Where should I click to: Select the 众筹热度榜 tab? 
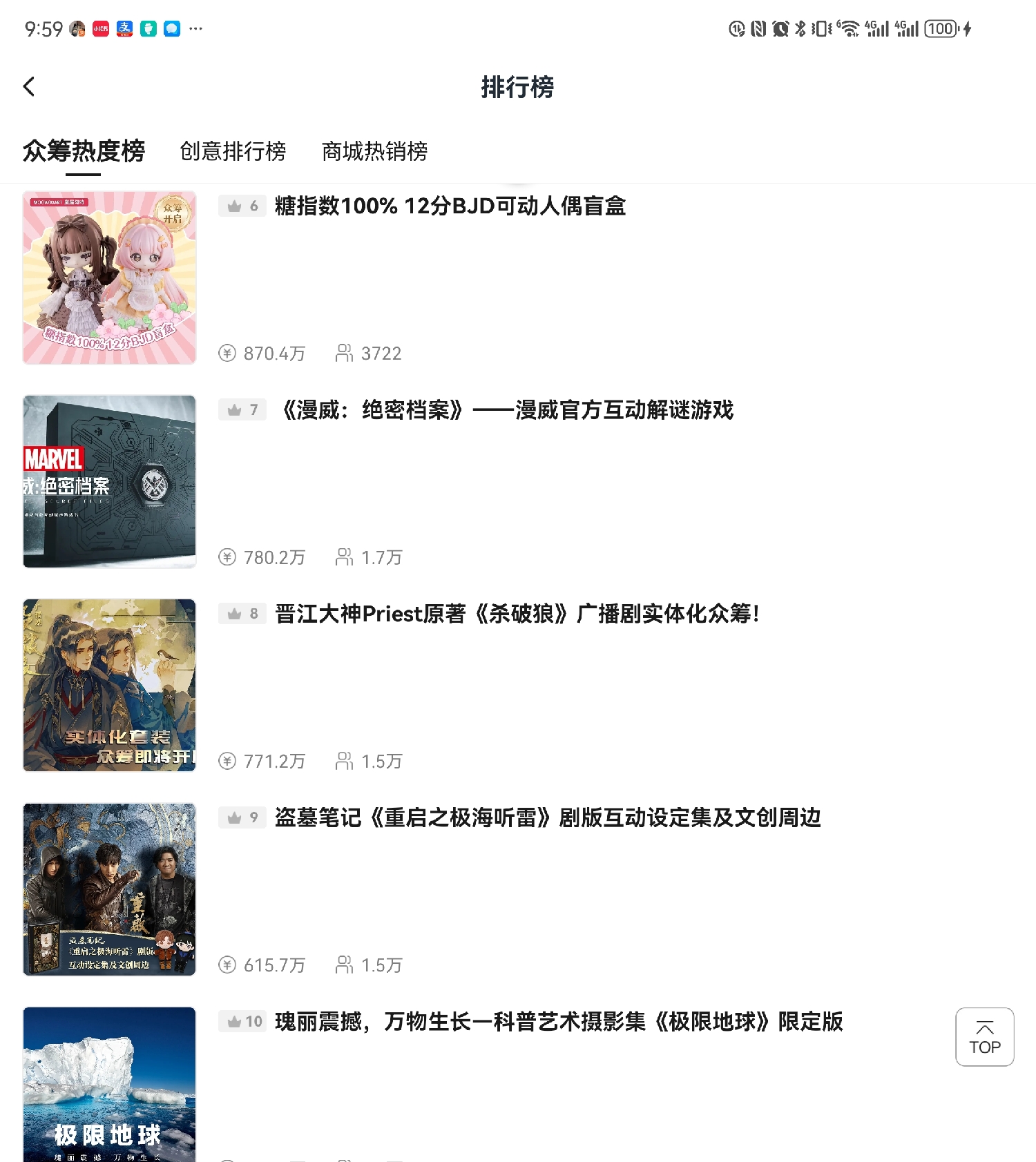pos(84,151)
